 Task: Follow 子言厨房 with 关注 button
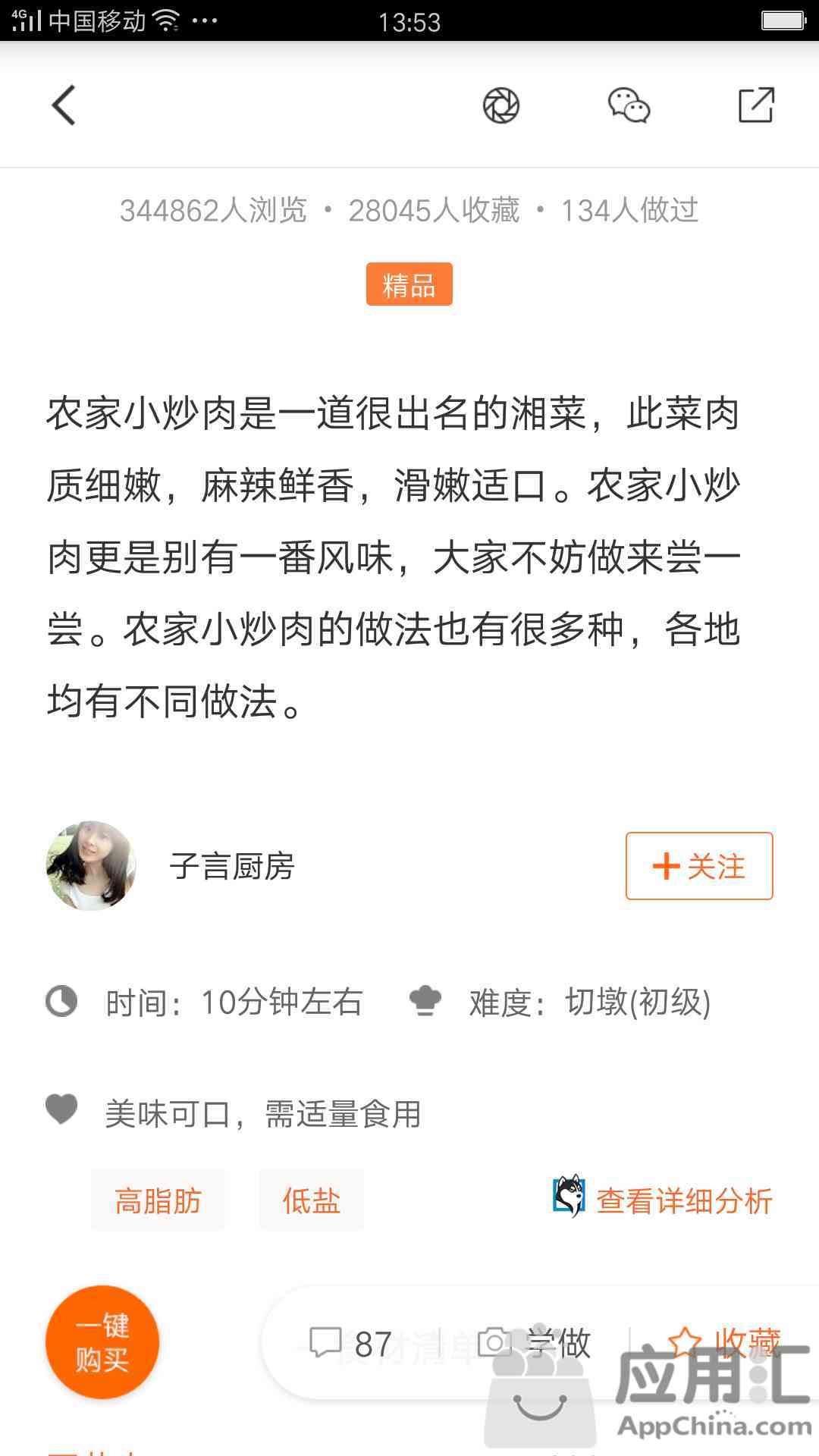pos(698,866)
